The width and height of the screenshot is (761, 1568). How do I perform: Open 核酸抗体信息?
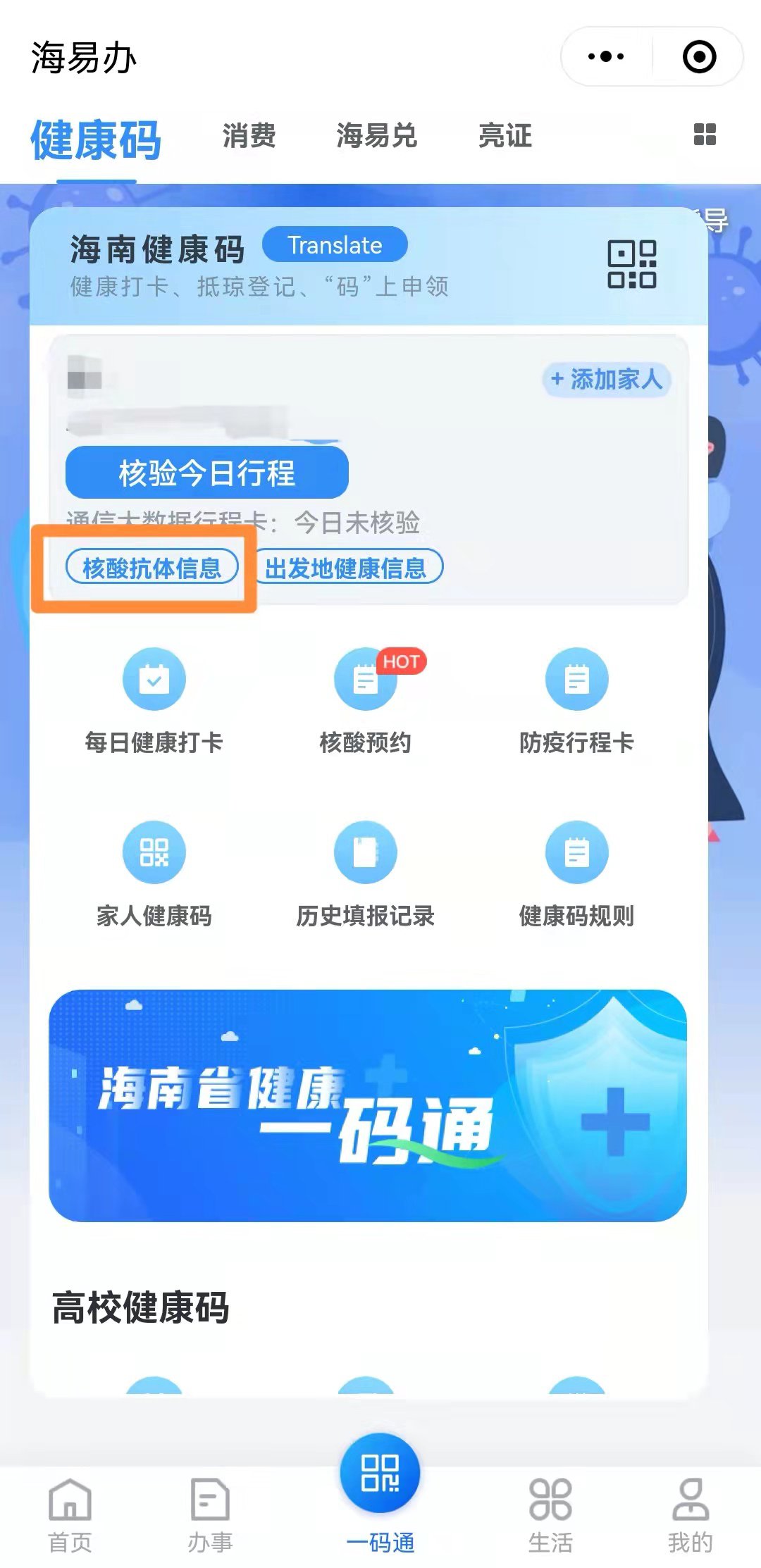[151, 568]
